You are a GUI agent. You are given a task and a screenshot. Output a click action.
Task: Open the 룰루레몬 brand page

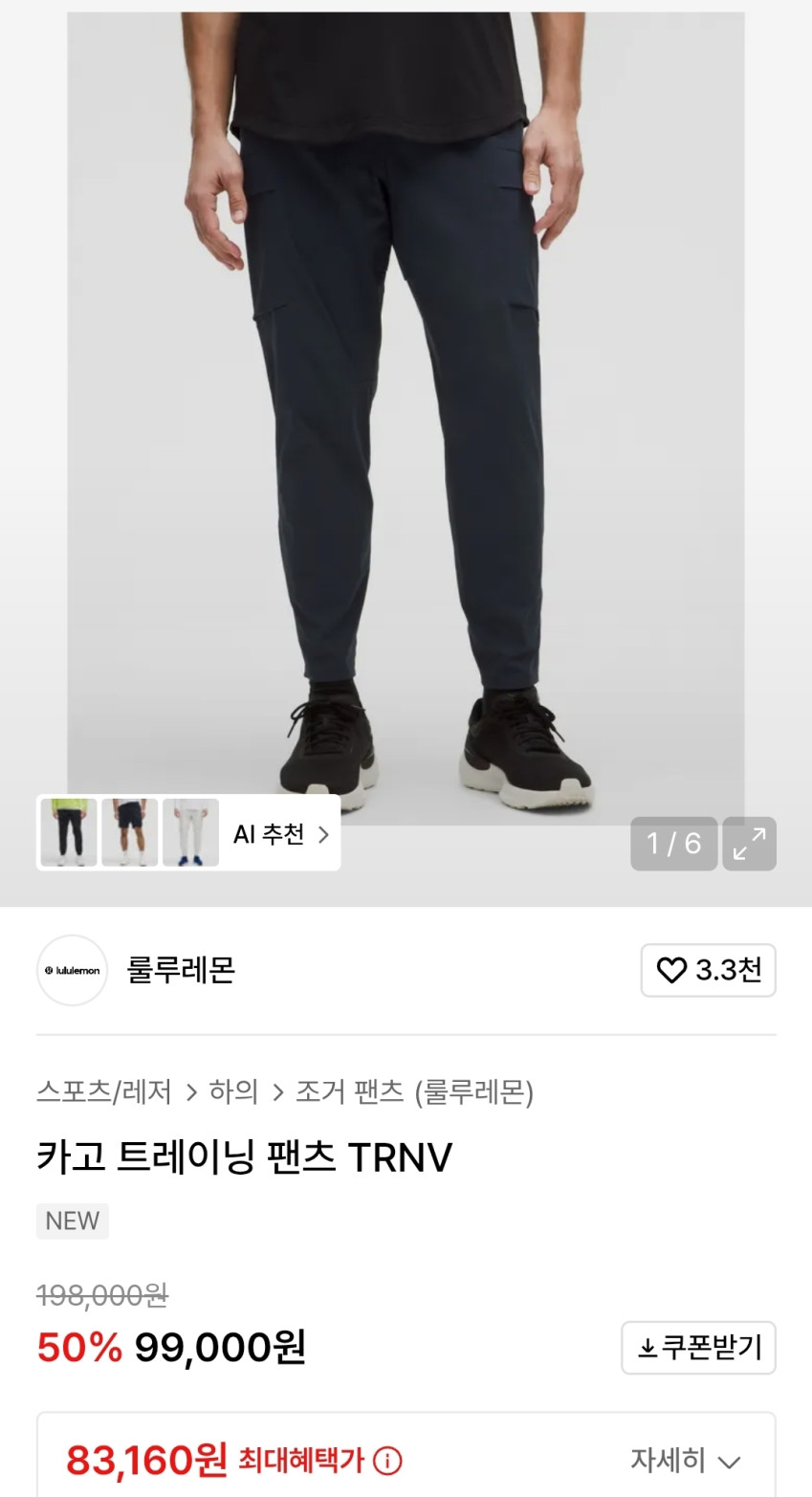click(x=180, y=970)
